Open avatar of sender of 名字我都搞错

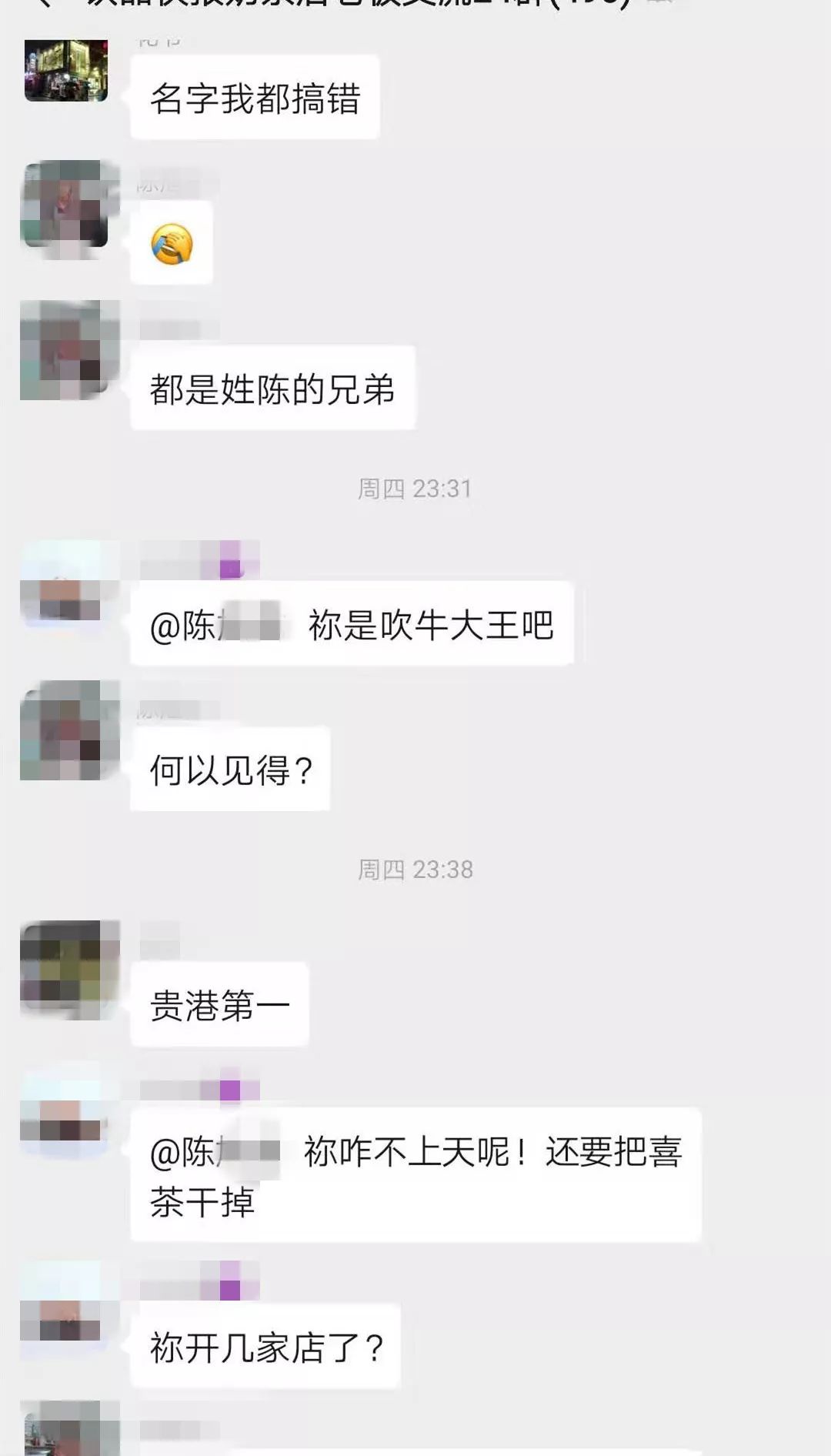click(x=66, y=71)
